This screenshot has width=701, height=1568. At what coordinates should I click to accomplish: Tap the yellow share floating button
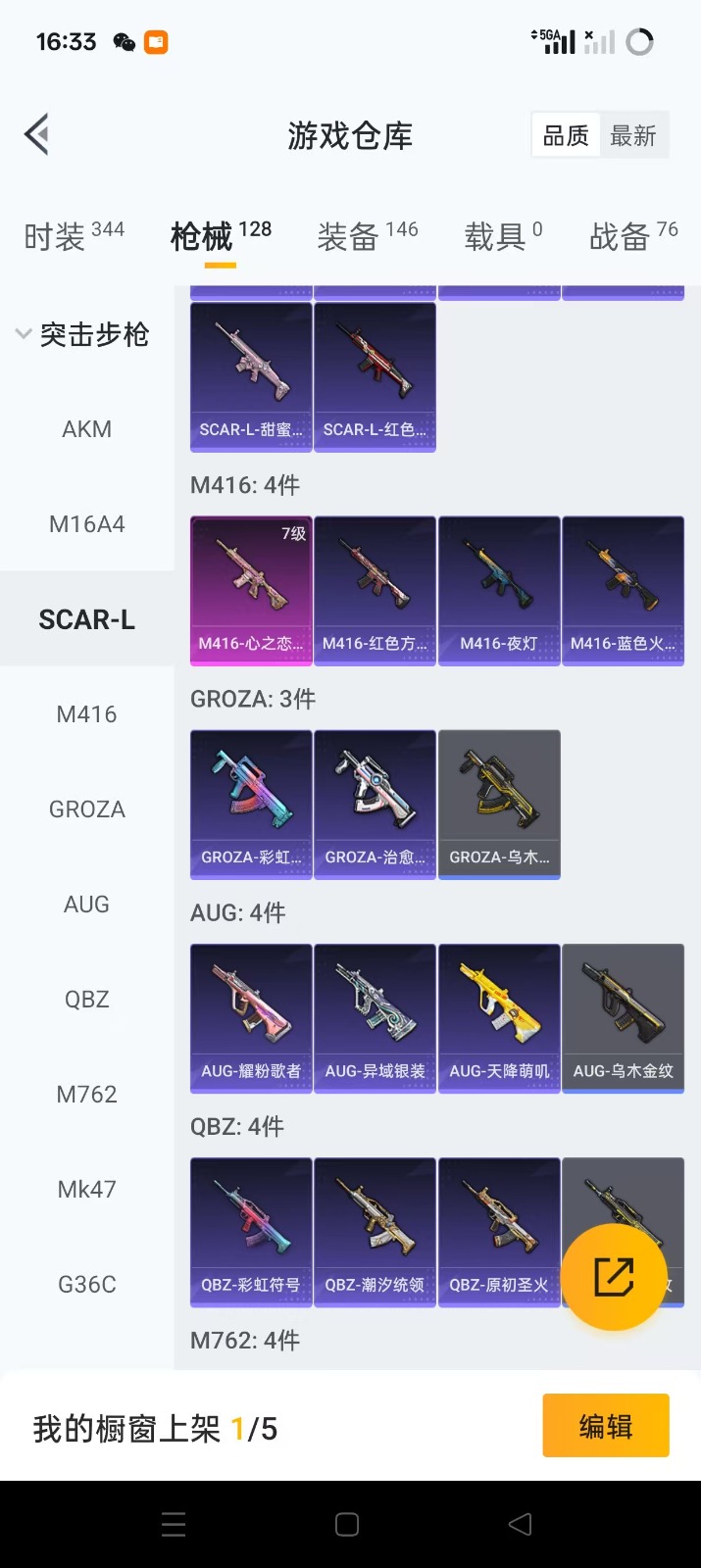click(x=614, y=1276)
